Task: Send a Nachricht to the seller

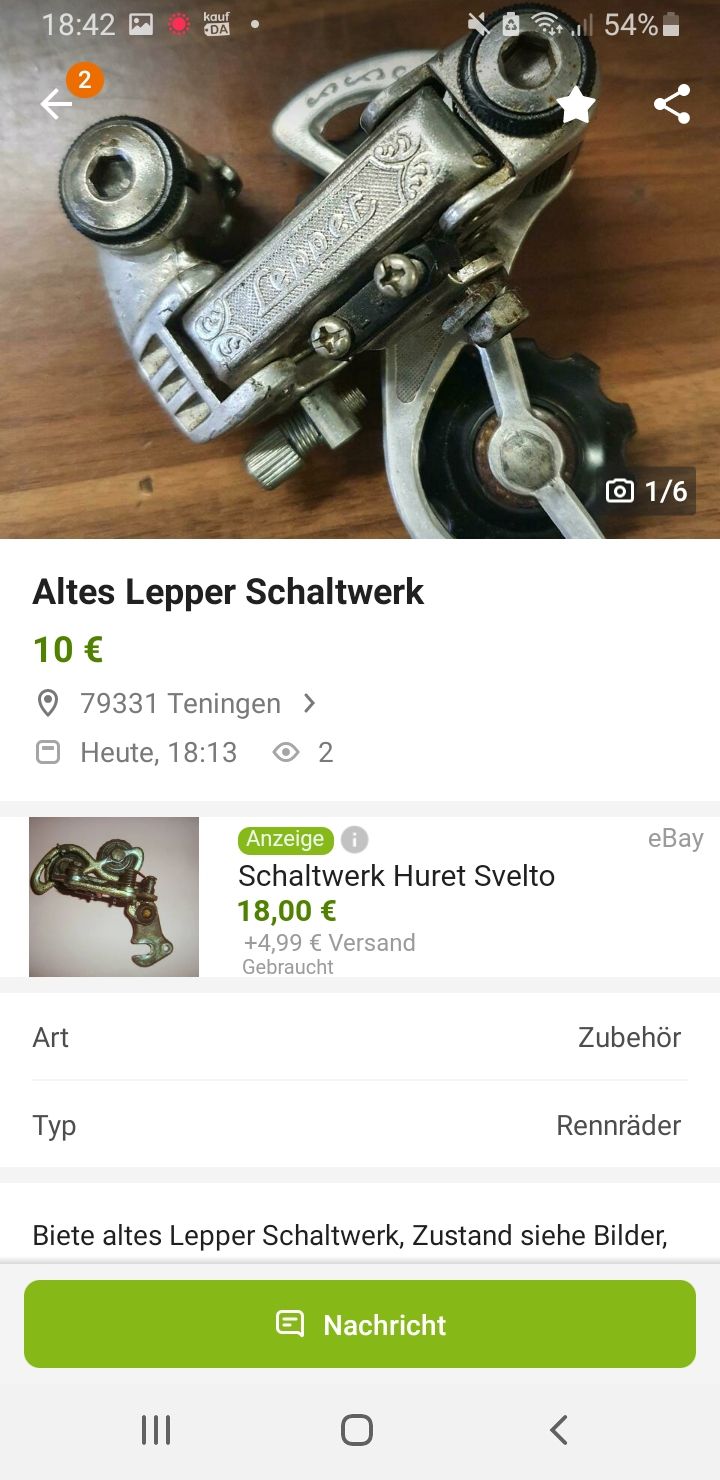Action: 360,1324
